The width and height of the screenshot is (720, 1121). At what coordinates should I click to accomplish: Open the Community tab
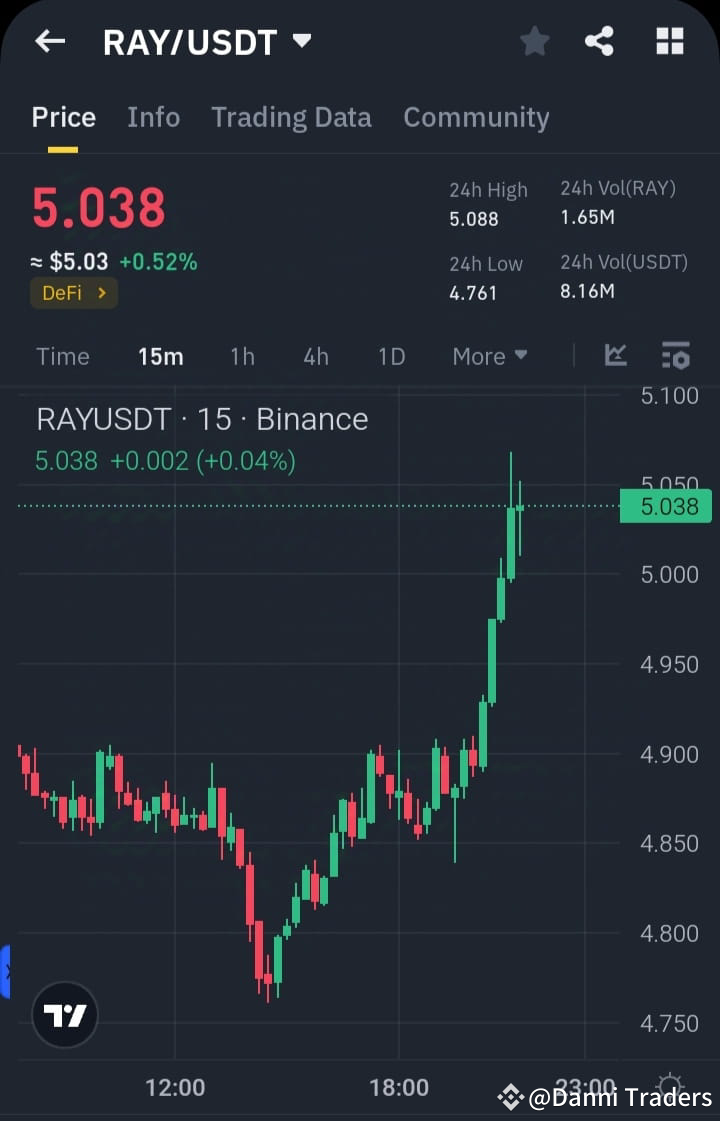[x=476, y=117]
